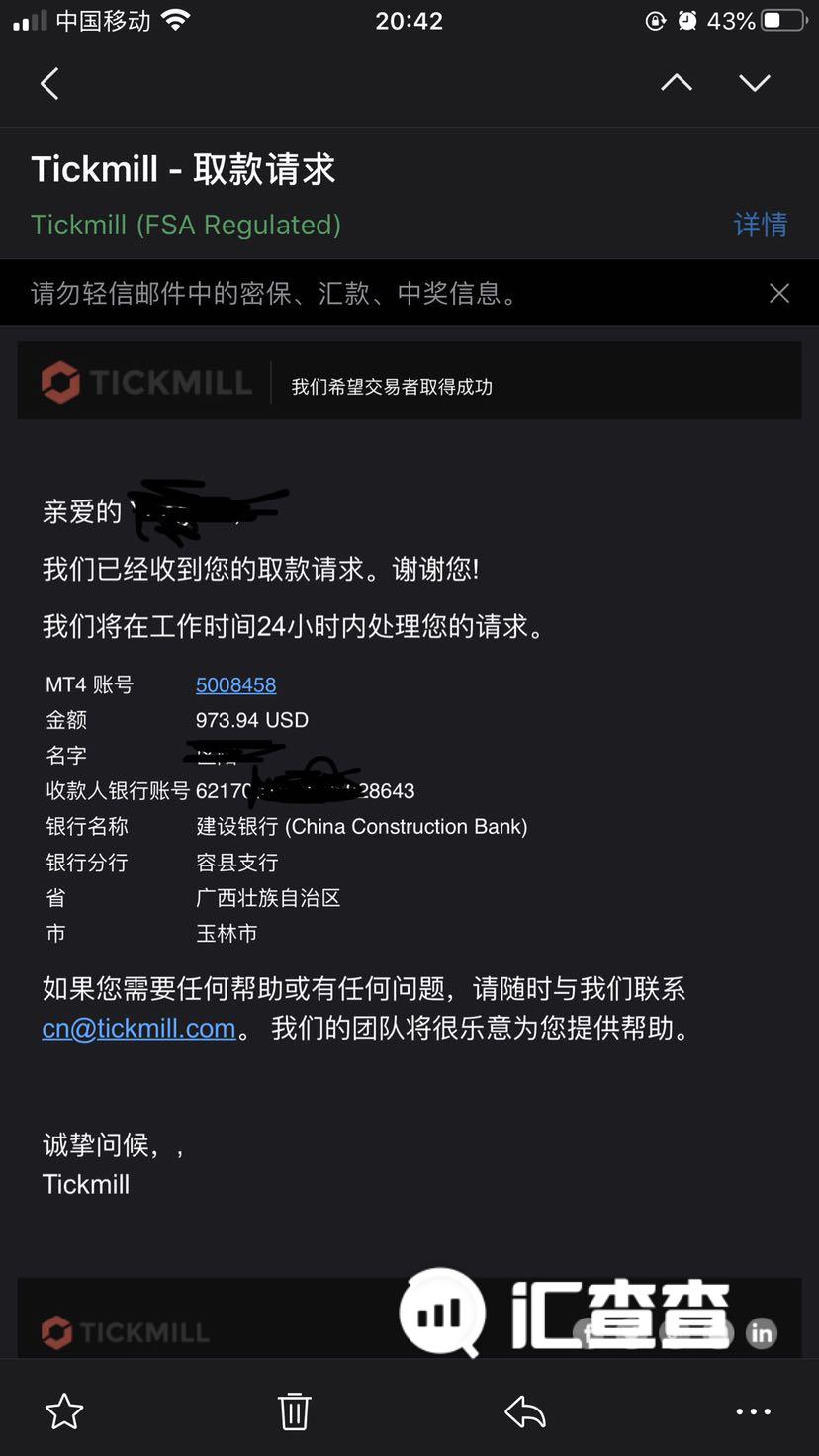
Task: Star this email
Action: [x=64, y=1411]
